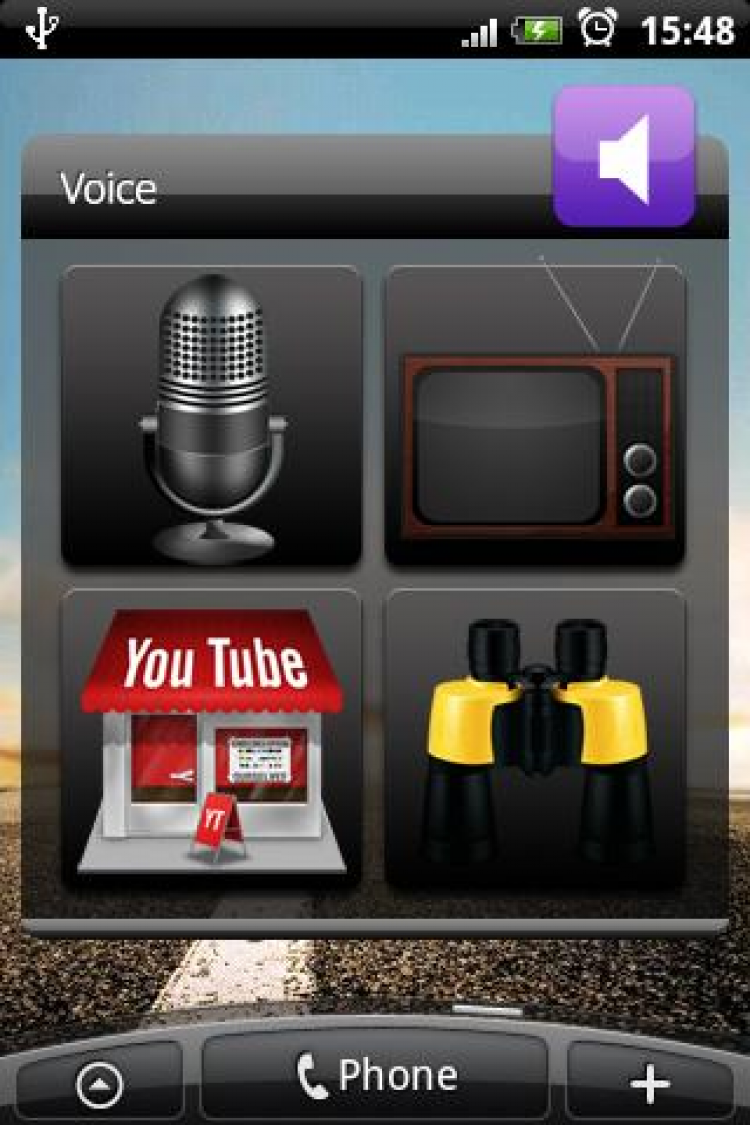The width and height of the screenshot is (750, 1125).
Task: Tap the purple speaker icon
Action: tap(624, 156)
